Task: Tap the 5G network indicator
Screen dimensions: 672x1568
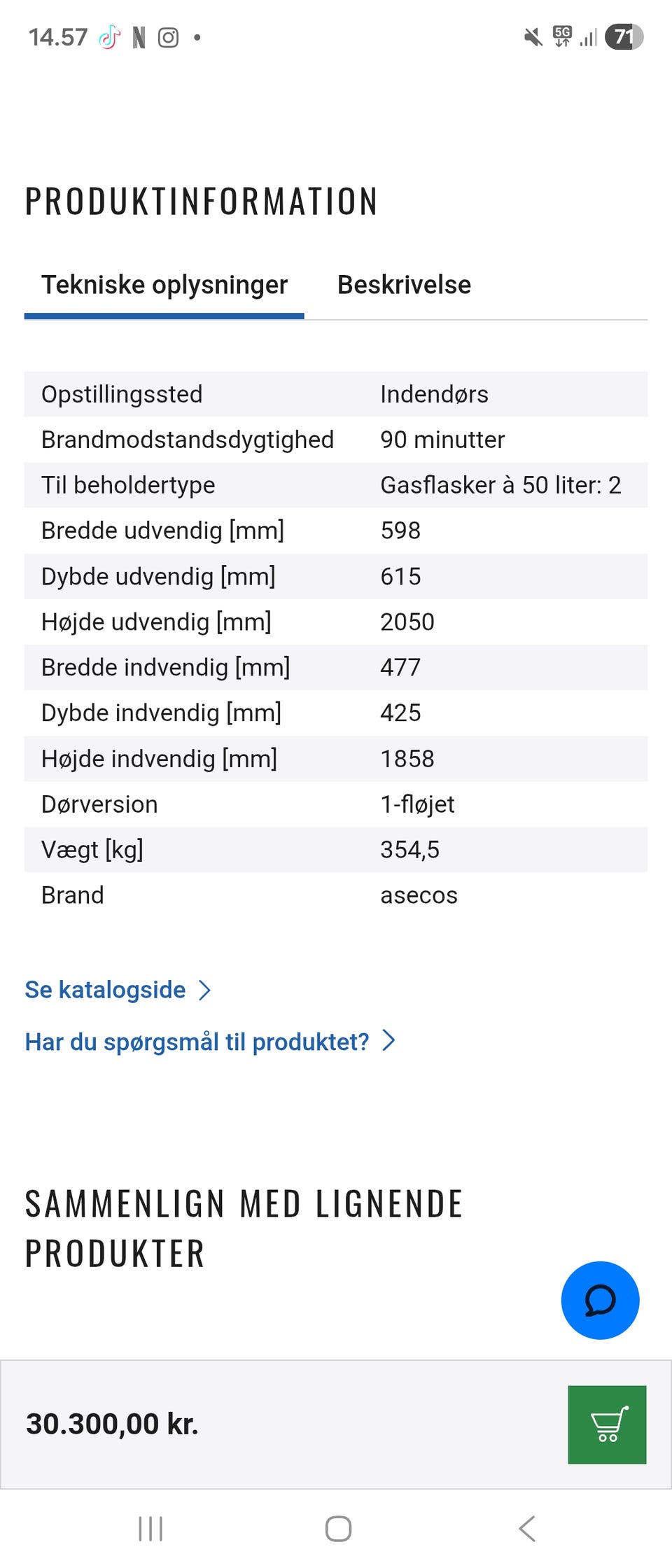Action: pyautogui.click(x=562, y=37)
